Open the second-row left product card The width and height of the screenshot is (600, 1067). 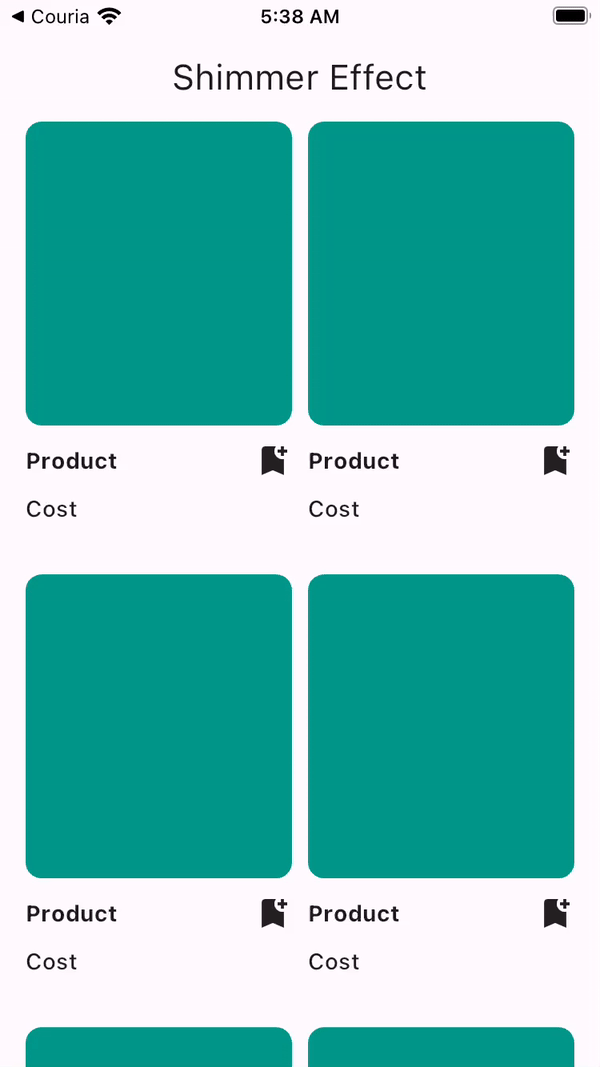[158, 726]
